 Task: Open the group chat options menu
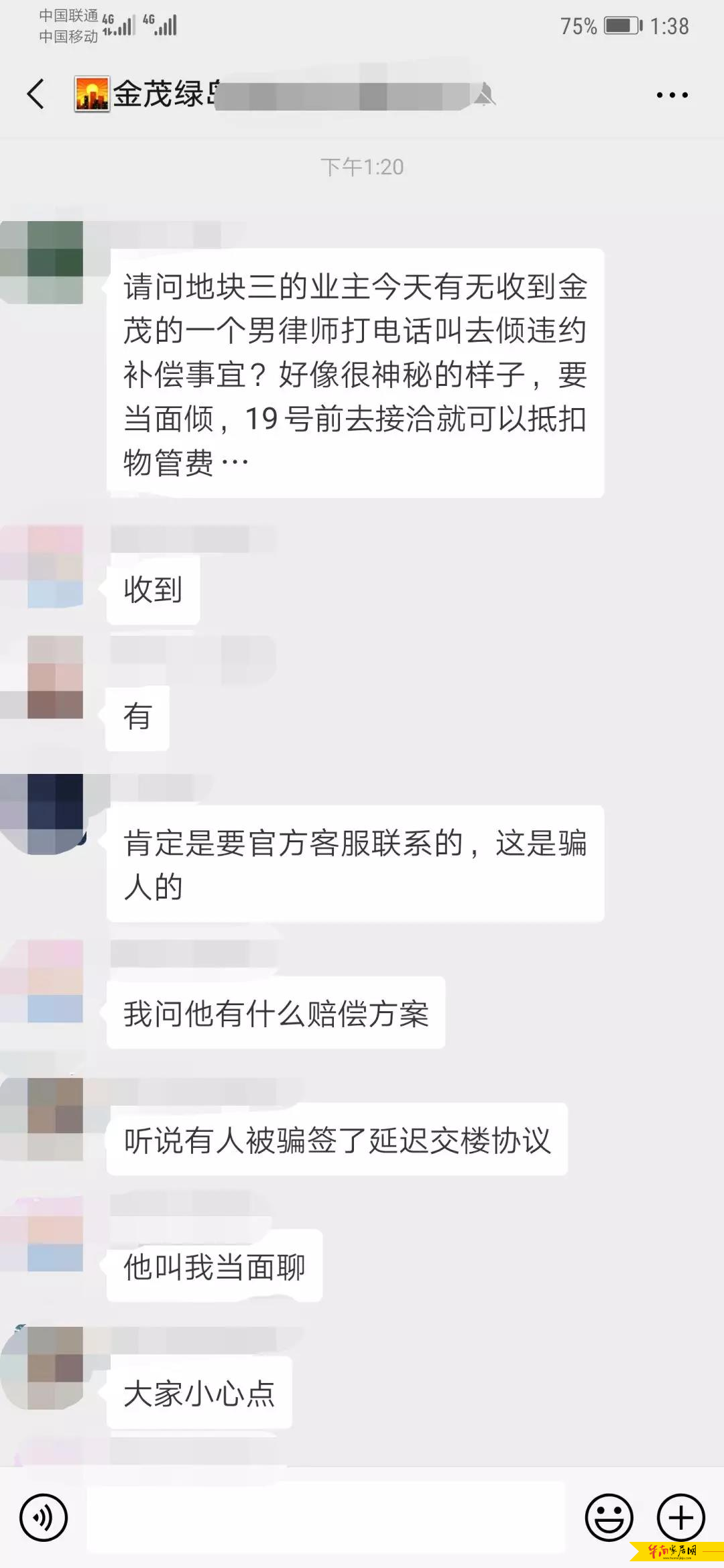672,95
